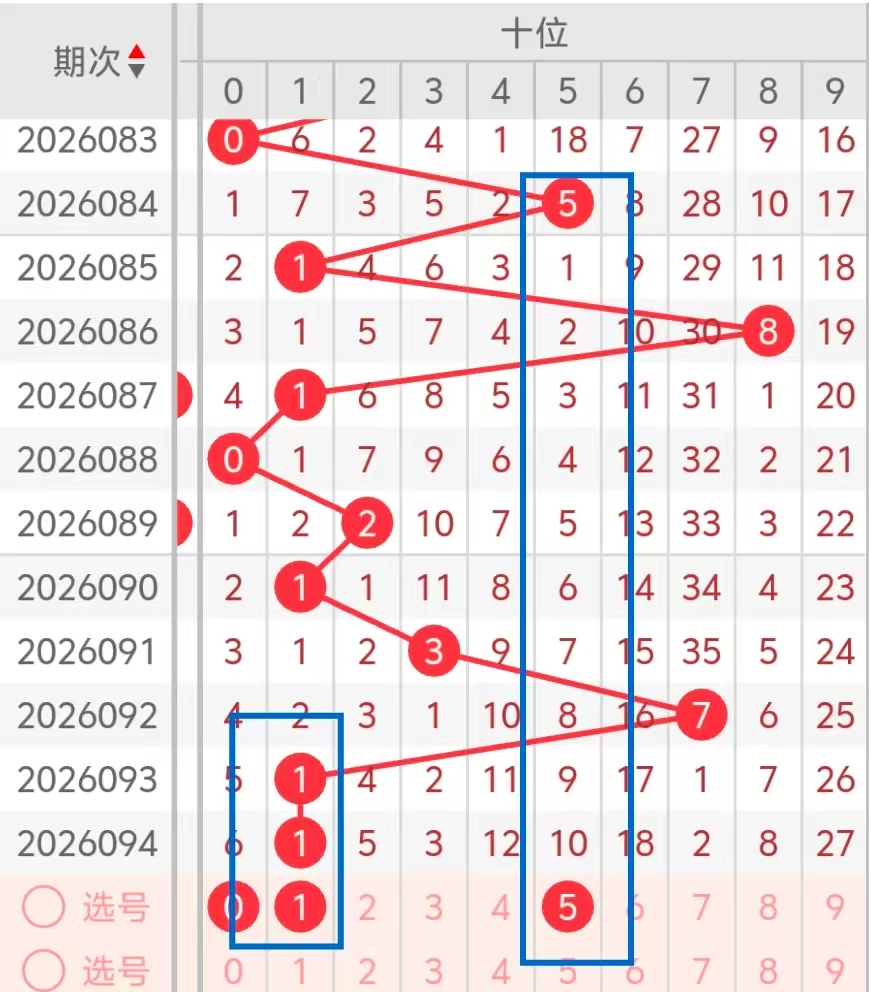
Task: Toggle the 期次 sort arrows
Action: click(x=137, y=62)
